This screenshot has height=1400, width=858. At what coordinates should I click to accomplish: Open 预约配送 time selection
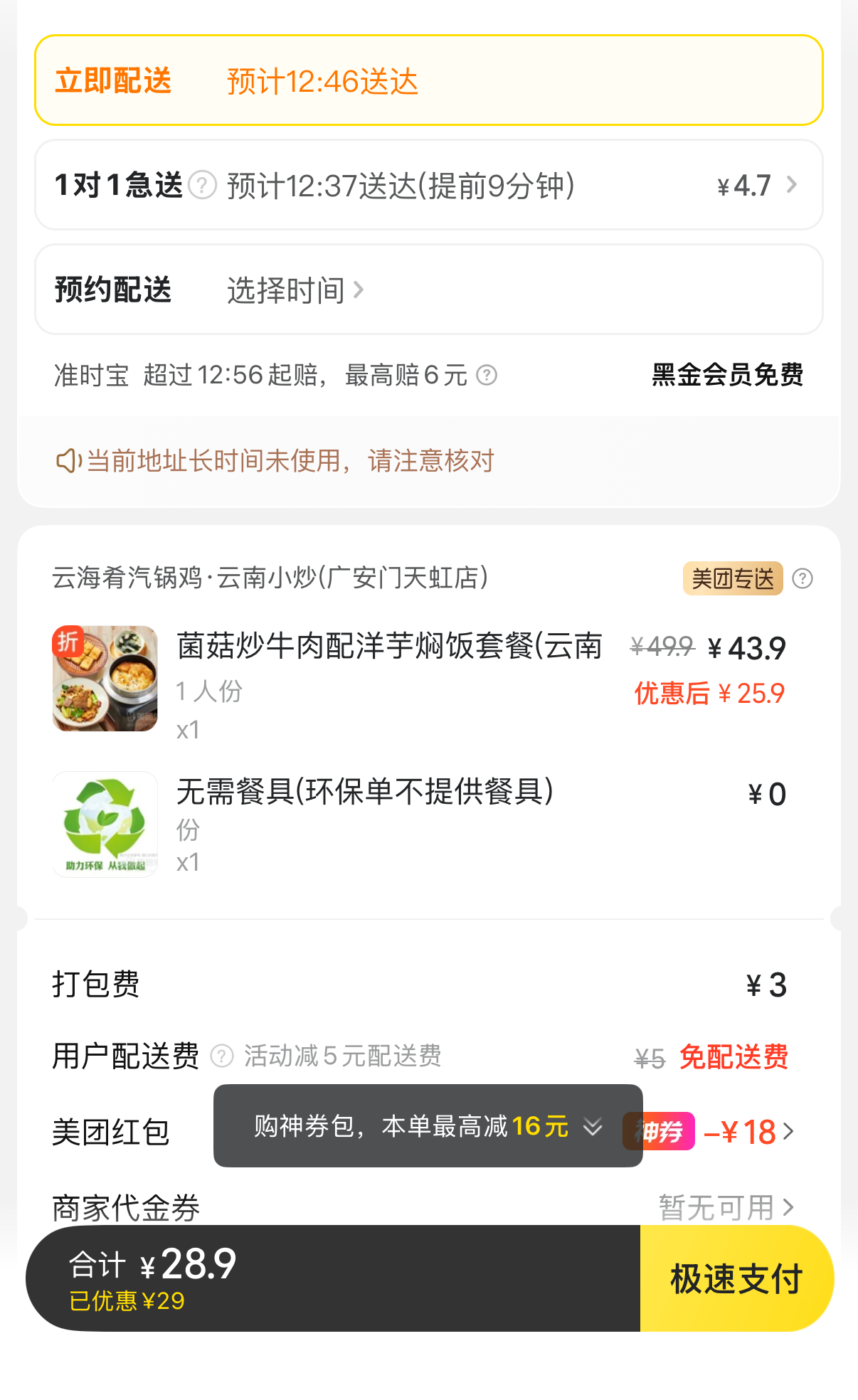[295, 290]
